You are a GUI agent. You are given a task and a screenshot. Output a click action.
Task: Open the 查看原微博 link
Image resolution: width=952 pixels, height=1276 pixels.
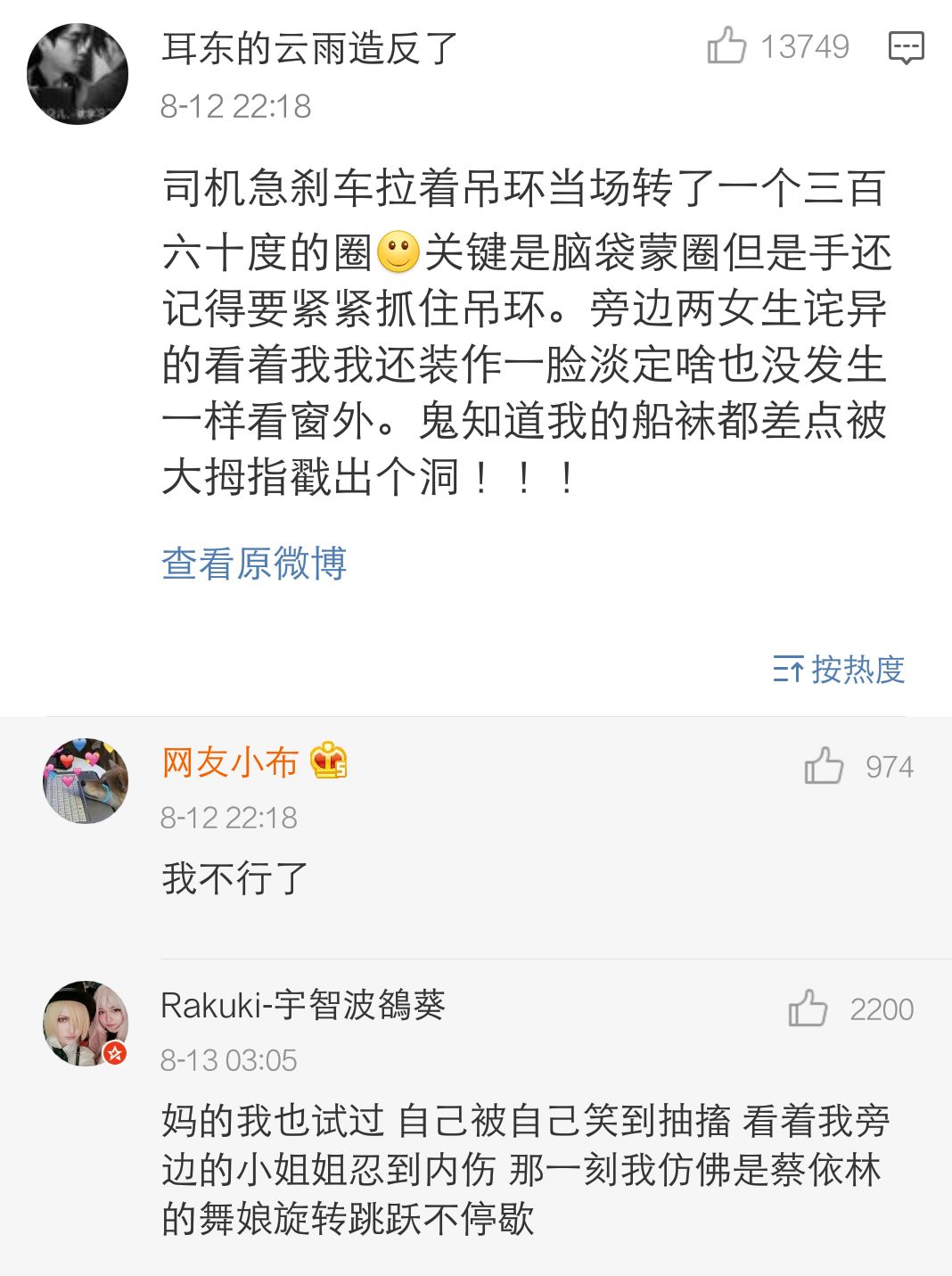(x=254, y=564)
